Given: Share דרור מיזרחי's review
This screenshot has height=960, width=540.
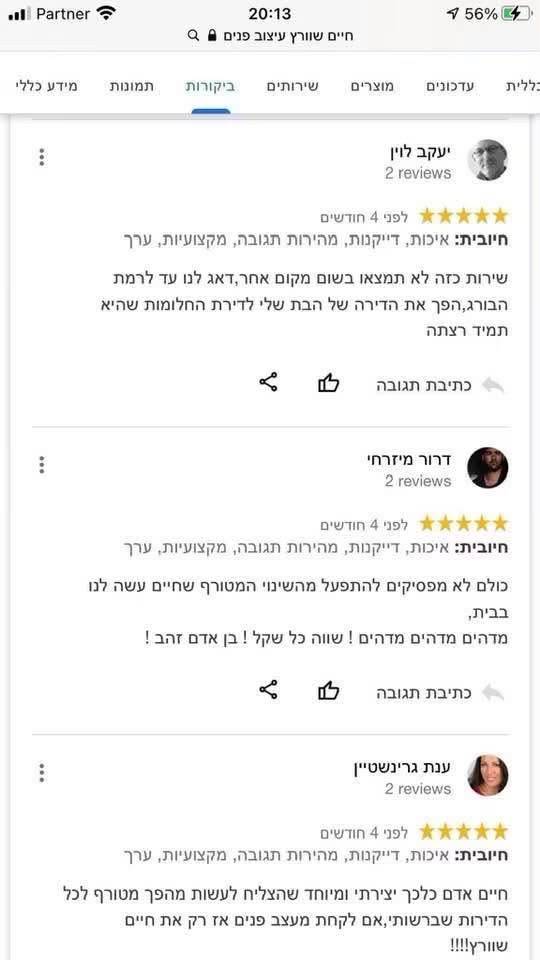Looking at the screenshot, I should [x=268, y=691].
